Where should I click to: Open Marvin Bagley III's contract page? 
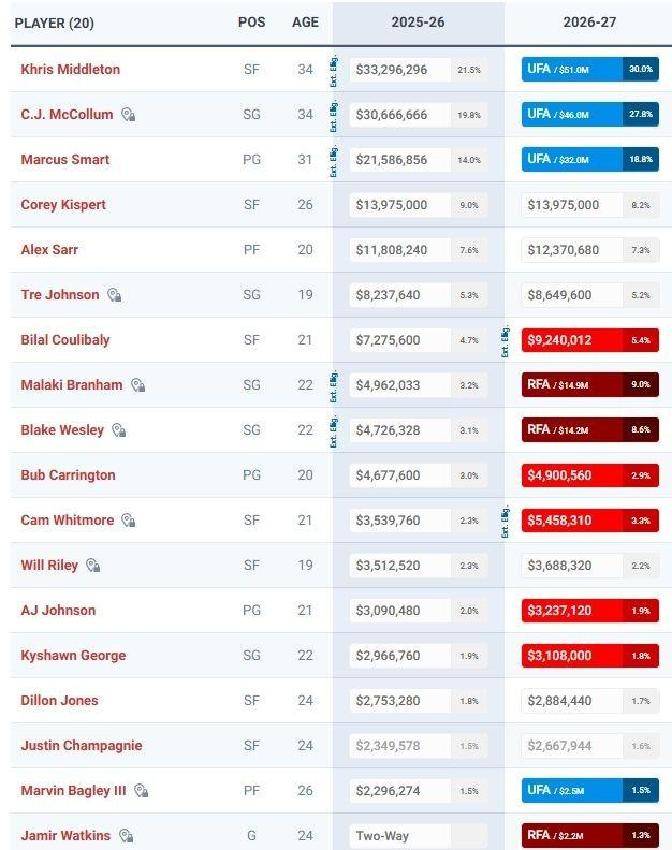(x=73, y=790)
